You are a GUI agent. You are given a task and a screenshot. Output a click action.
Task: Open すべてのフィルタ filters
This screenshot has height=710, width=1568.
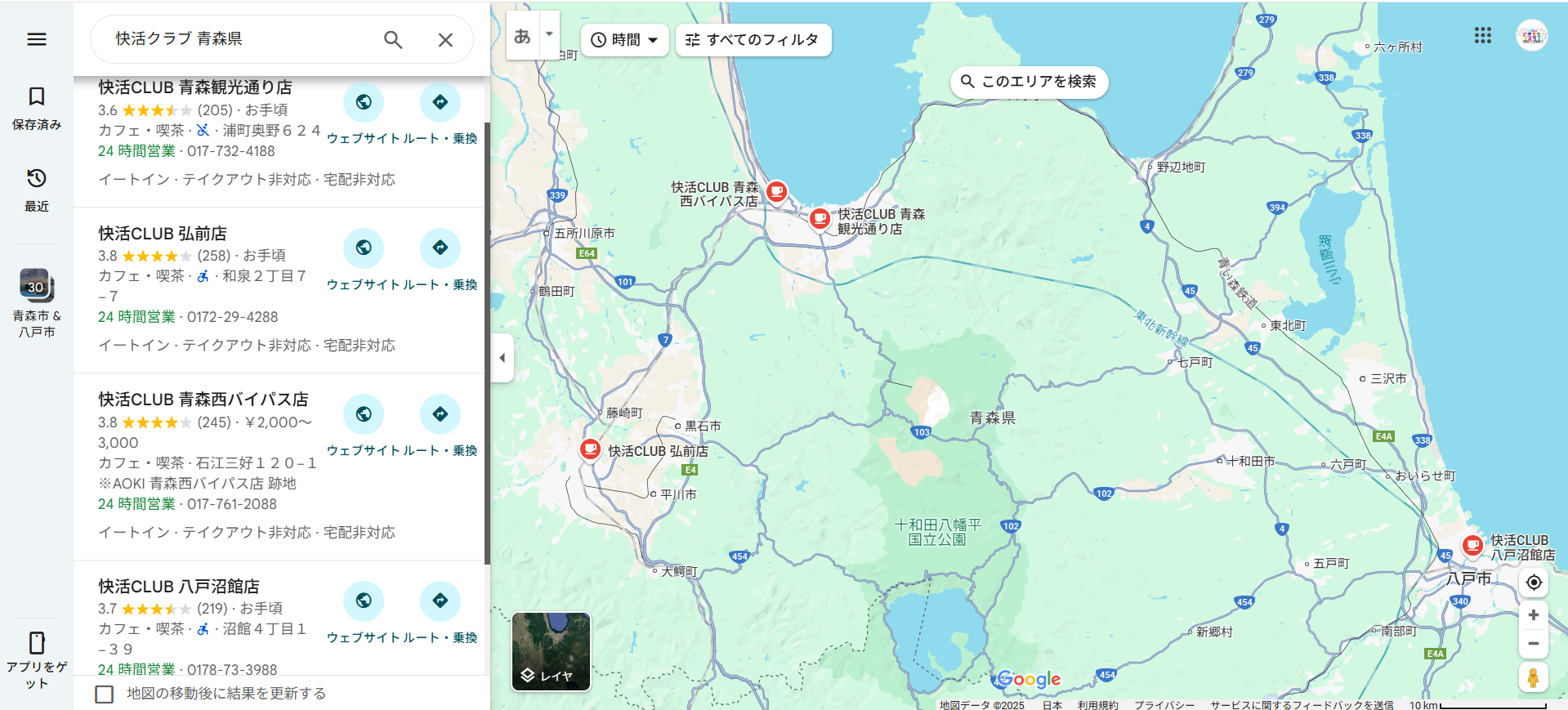click(753, 40)
